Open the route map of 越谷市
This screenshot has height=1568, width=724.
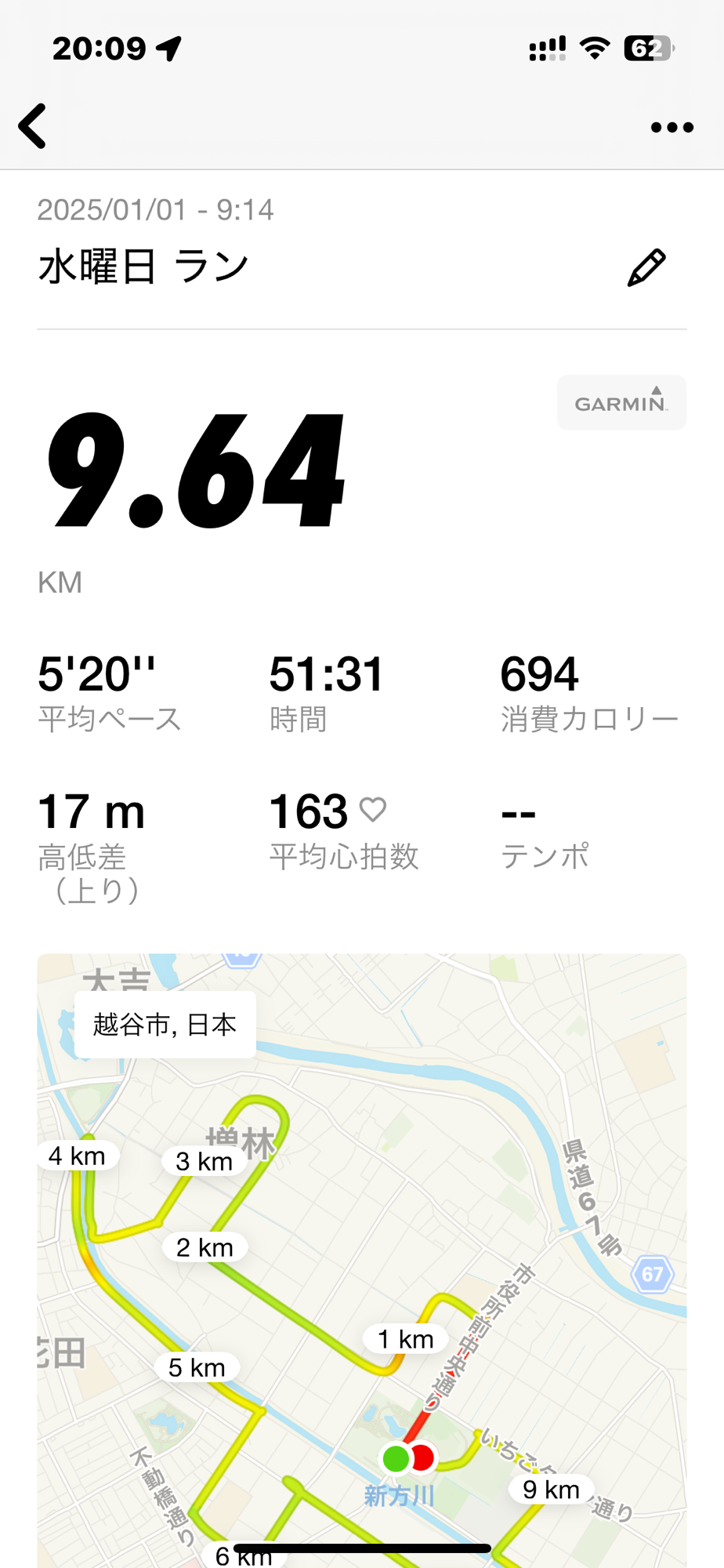point(362,1261)
